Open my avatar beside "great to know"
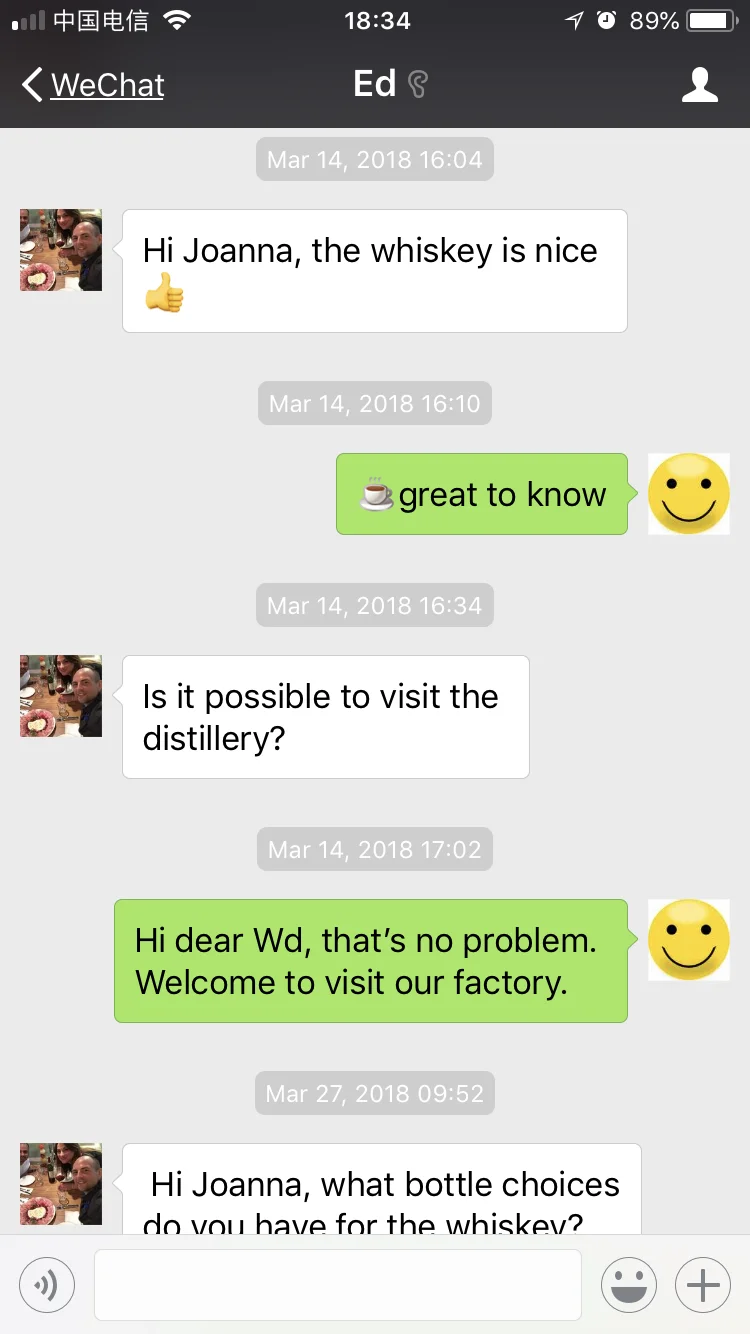 pos(688,494)
